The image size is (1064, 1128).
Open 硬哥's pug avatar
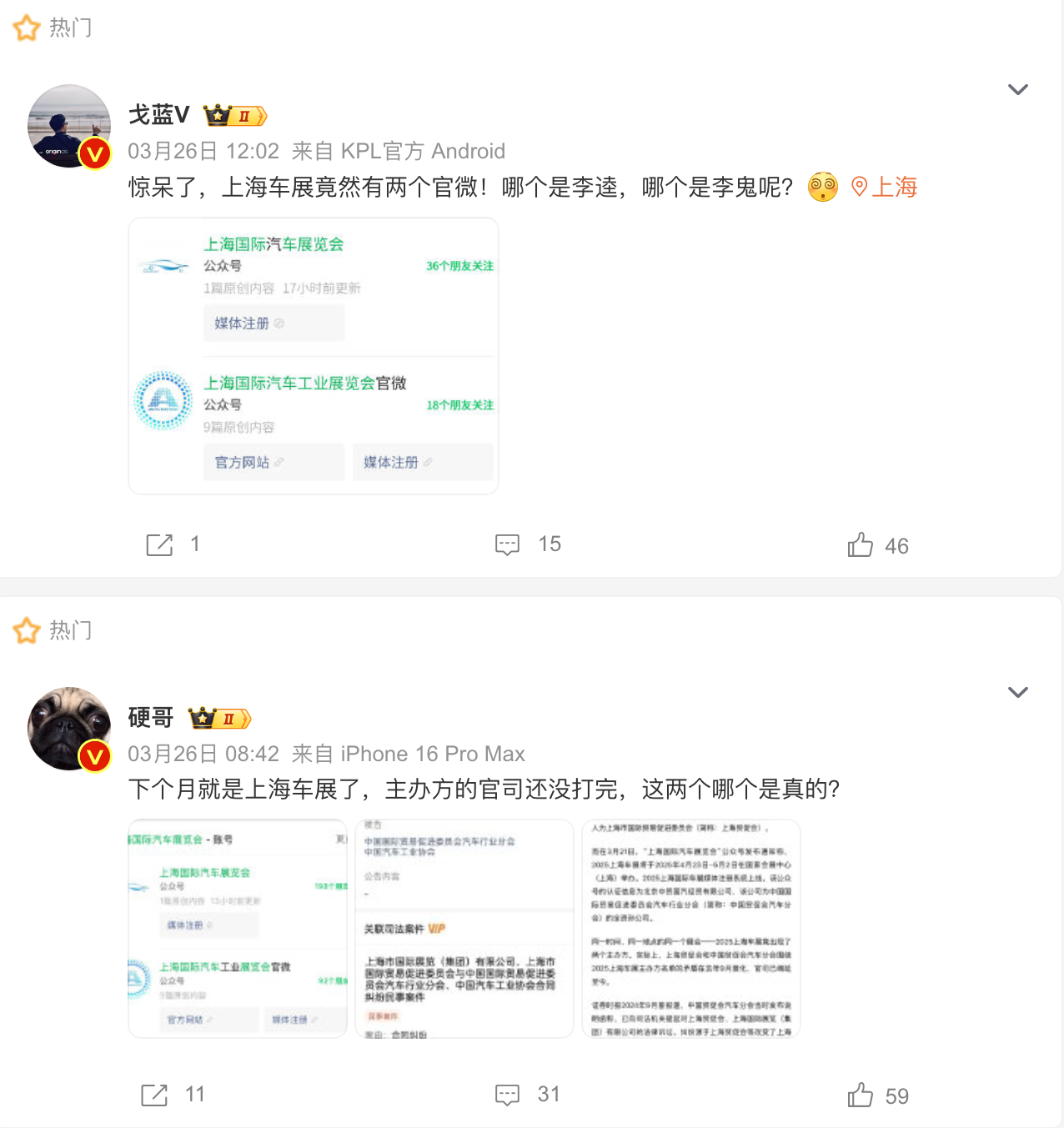pyautogui.click(x=69, y=729)
